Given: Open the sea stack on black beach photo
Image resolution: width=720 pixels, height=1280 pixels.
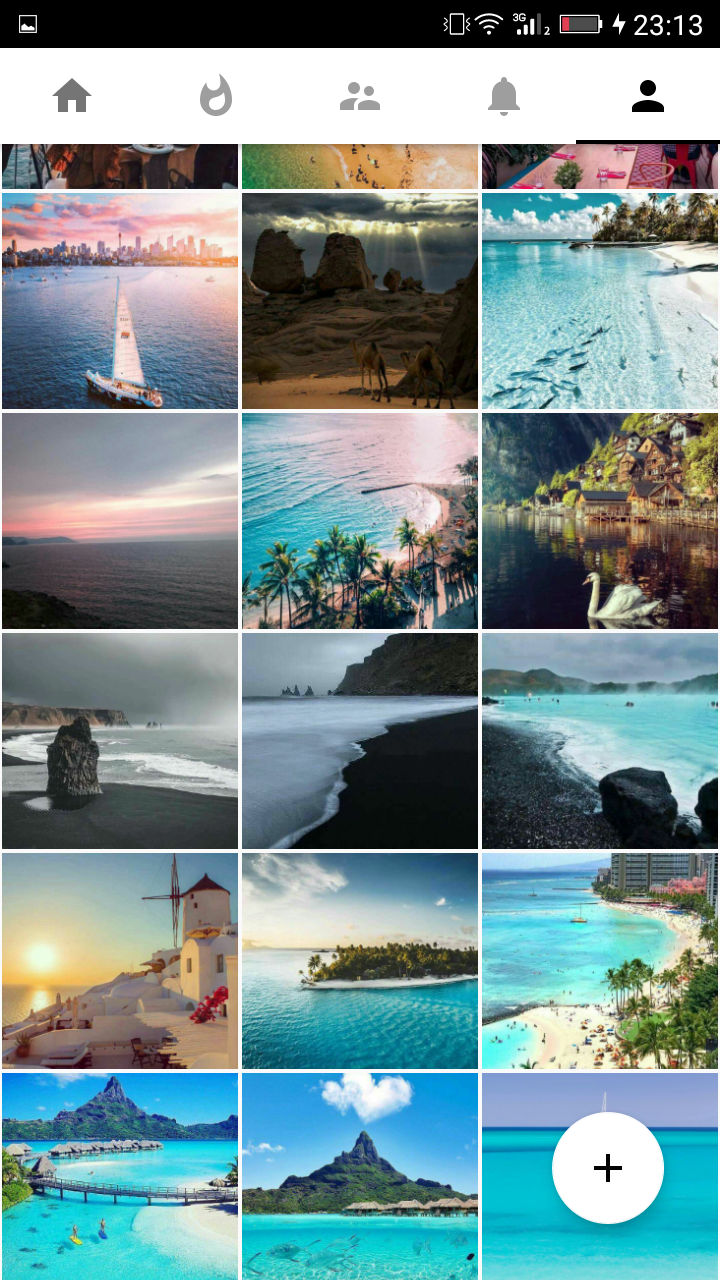Looking at the screenshot, I should pos(120,741).
